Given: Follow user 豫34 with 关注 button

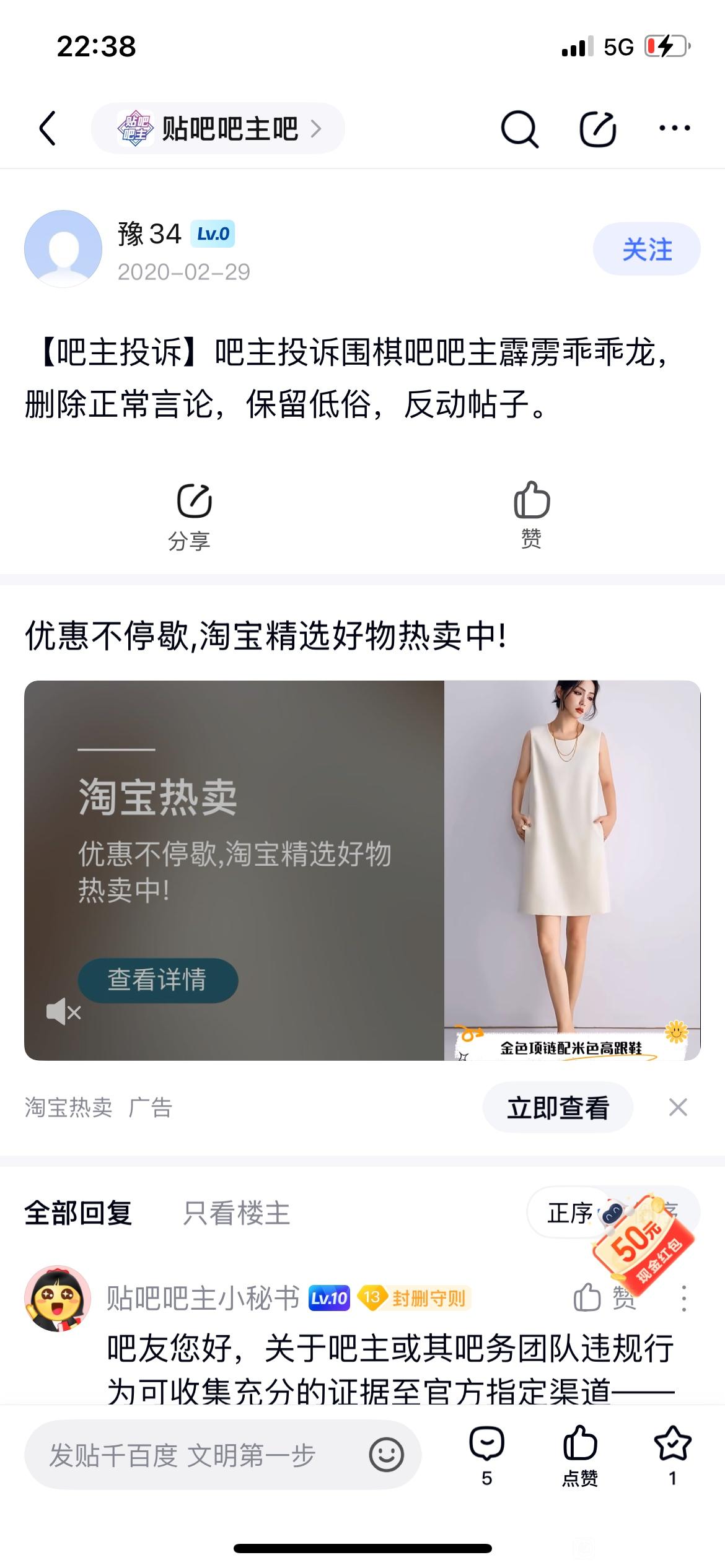Looking at the screenshot, I should (646, 249).
